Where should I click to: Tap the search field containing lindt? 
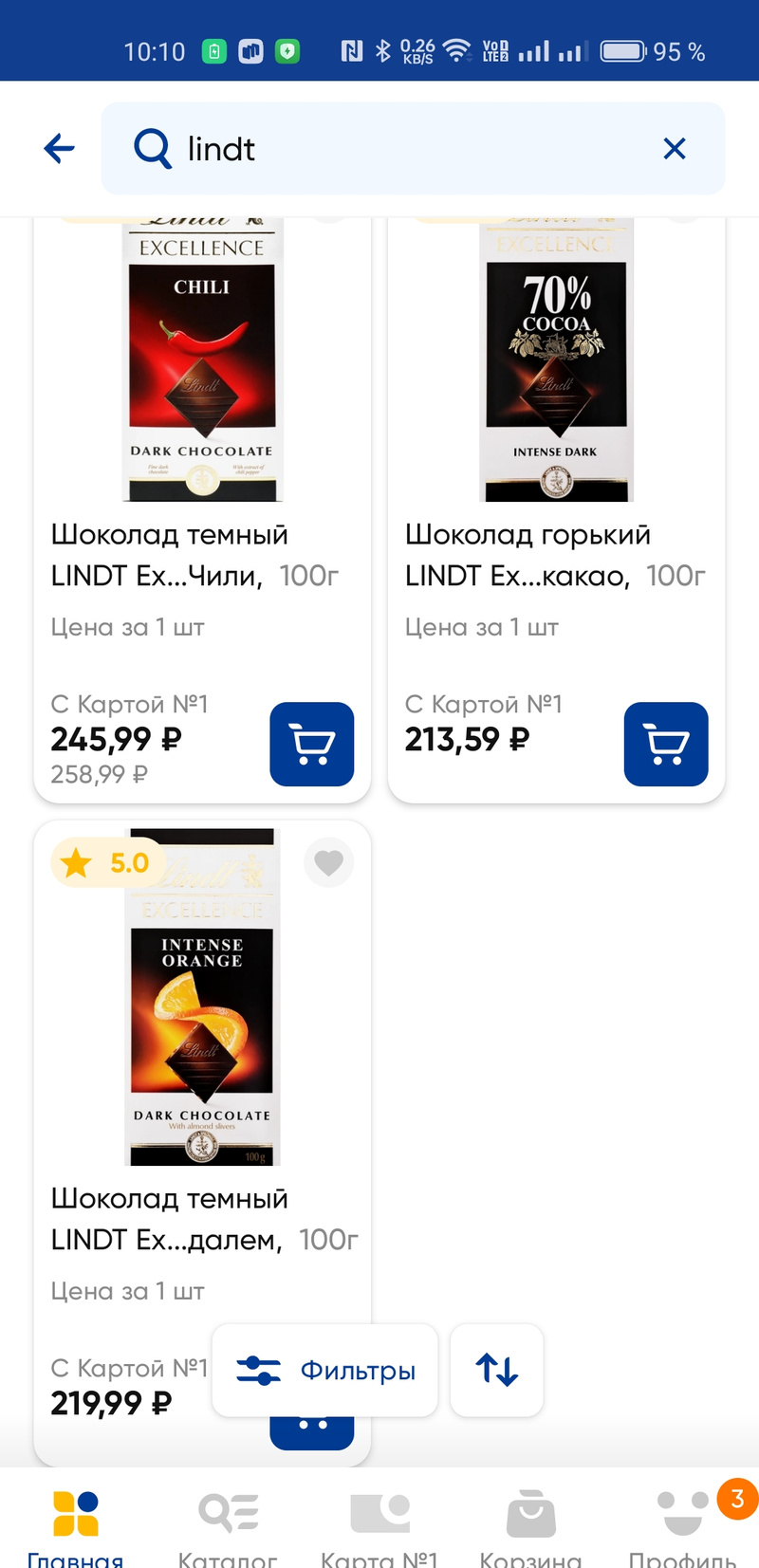click(x=398, y=149)
